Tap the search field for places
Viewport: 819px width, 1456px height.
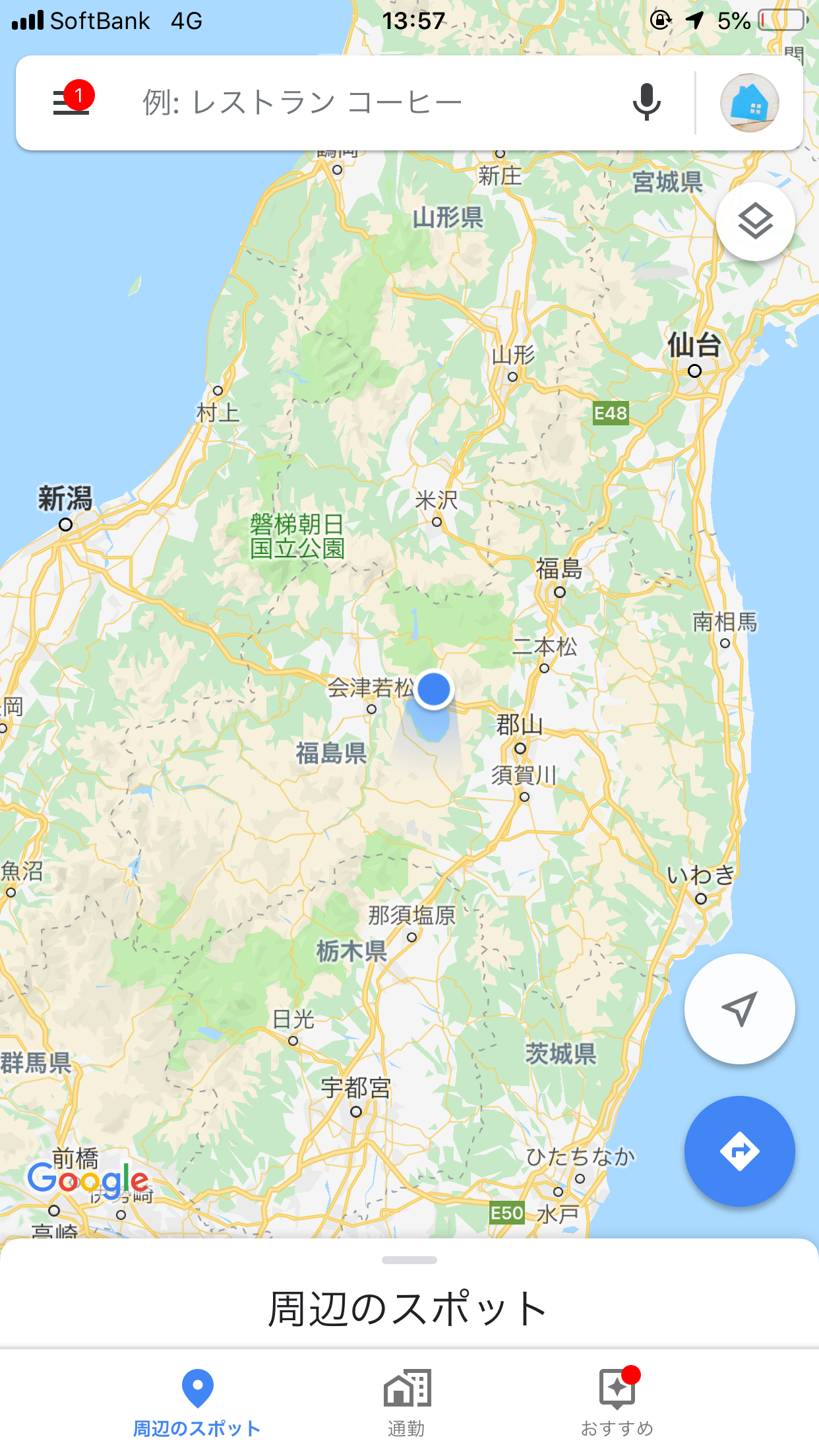tap(369, 103)
